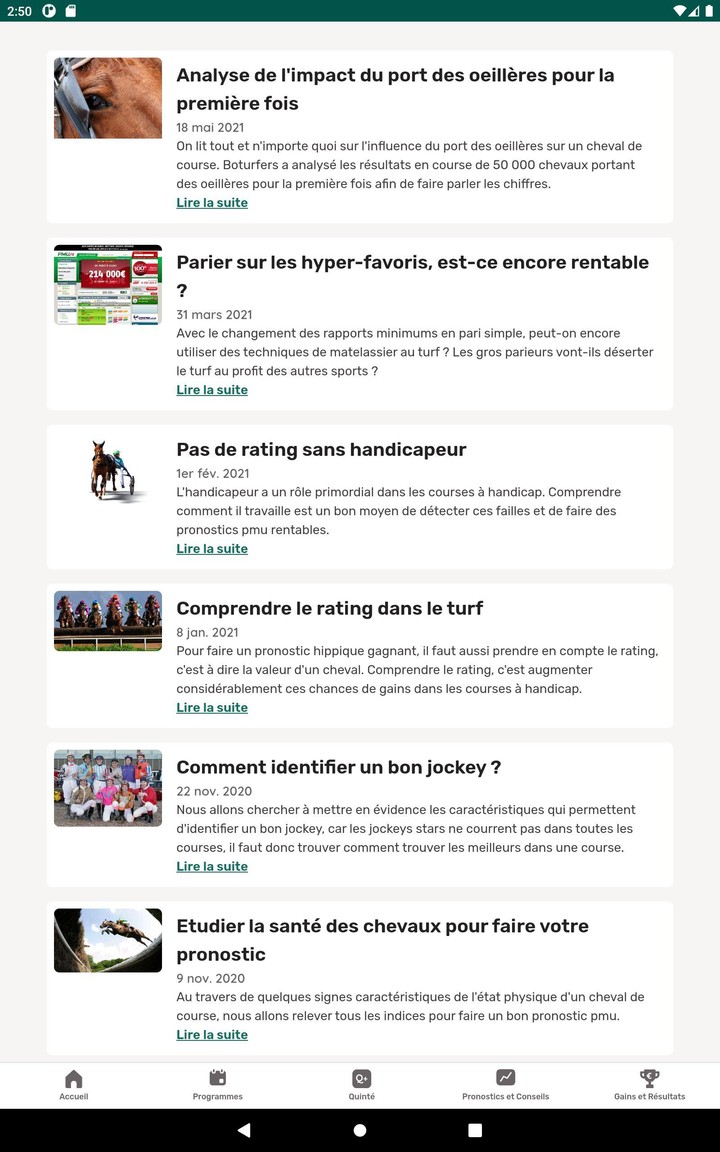
Task: Tap Lire la suite for the hyper-favoris article
Action: coord(212,390)
